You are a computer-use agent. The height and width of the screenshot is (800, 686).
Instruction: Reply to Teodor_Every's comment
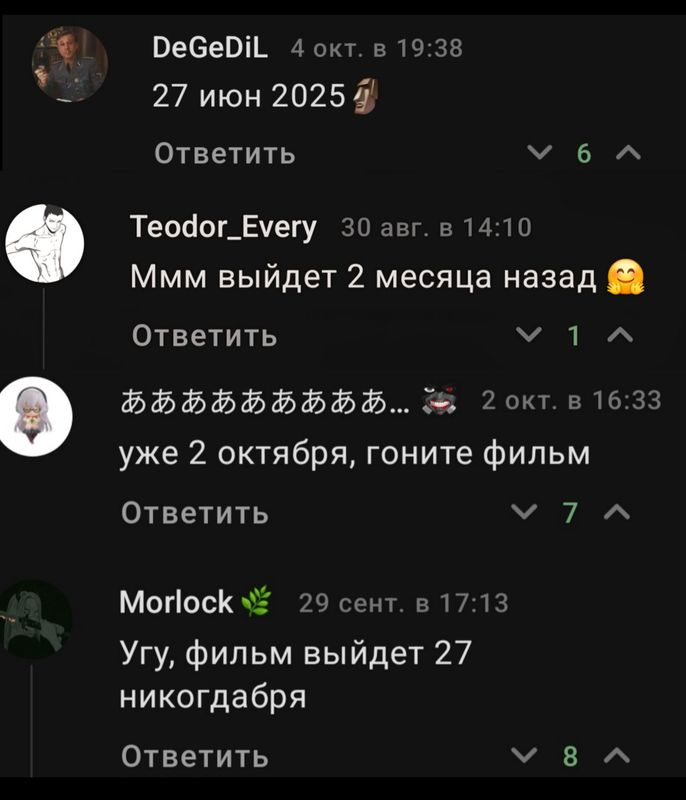[x=204, y=335]
